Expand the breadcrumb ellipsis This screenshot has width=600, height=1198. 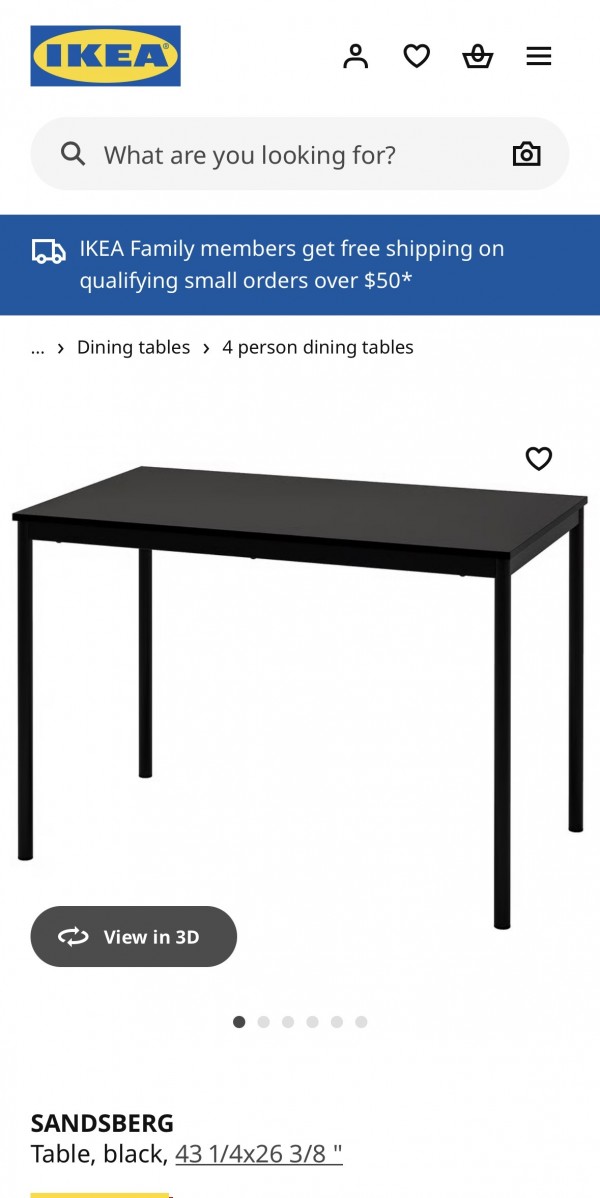click(x=38, y=348)
